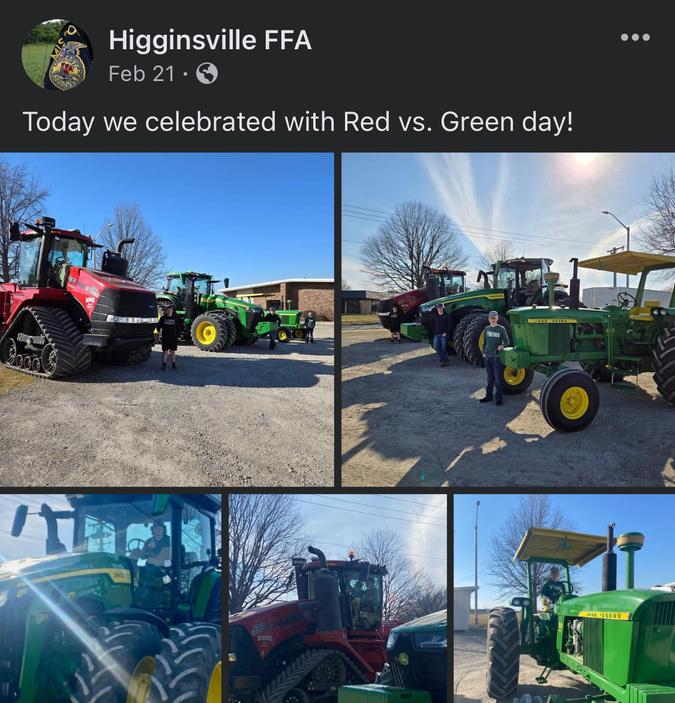This screenshot has width=675, height=703.
Task: Open Higginsville FFA profile picture
Action: coord(57,55)
